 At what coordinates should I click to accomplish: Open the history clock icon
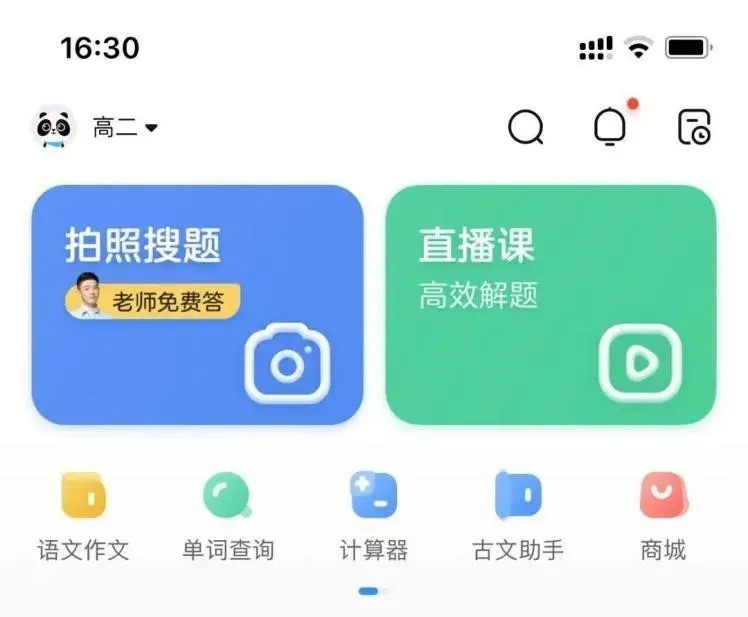694,128
